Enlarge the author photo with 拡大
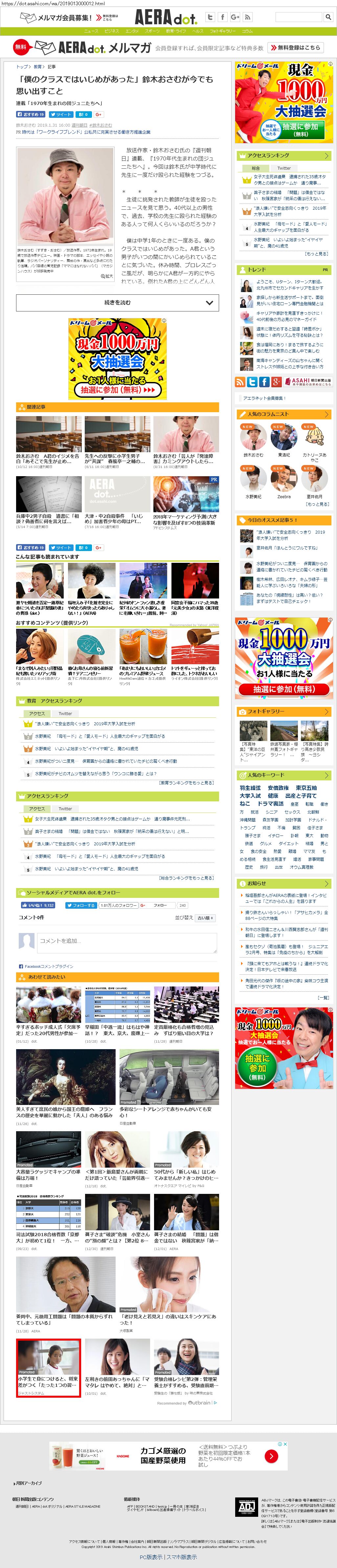 (107, 276)
